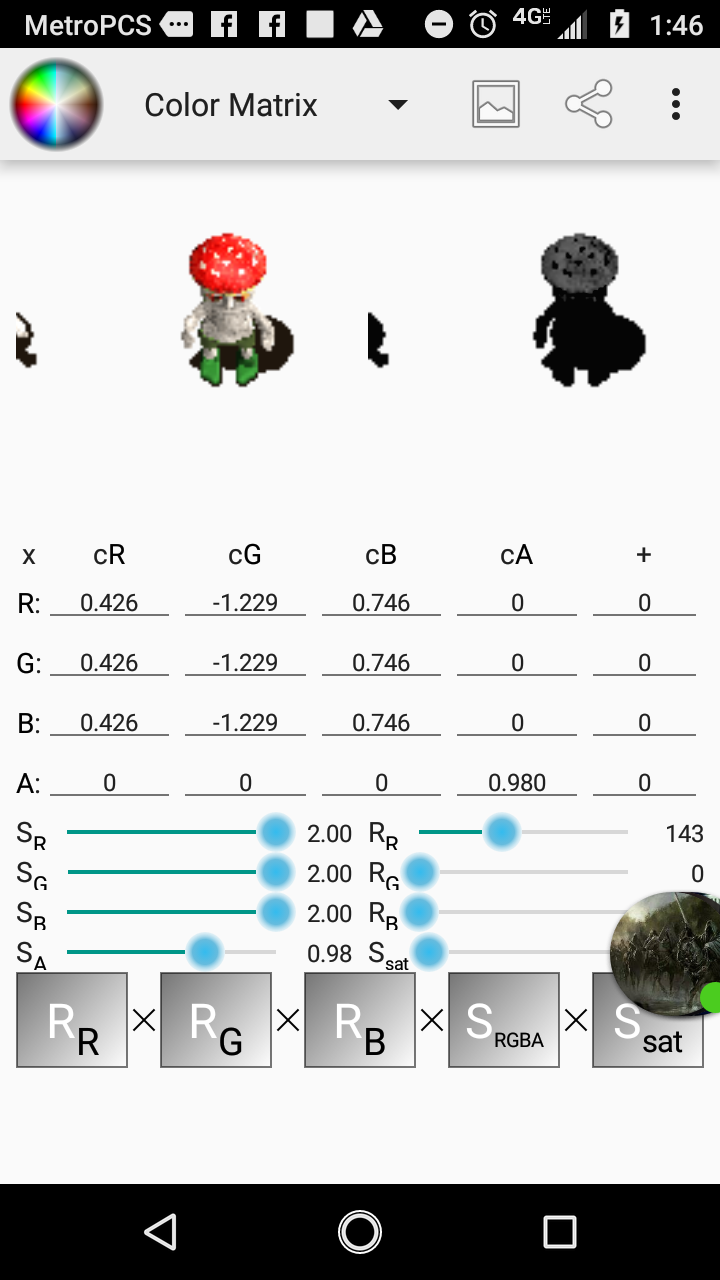Go back with the system back button

coord(160,1232)
